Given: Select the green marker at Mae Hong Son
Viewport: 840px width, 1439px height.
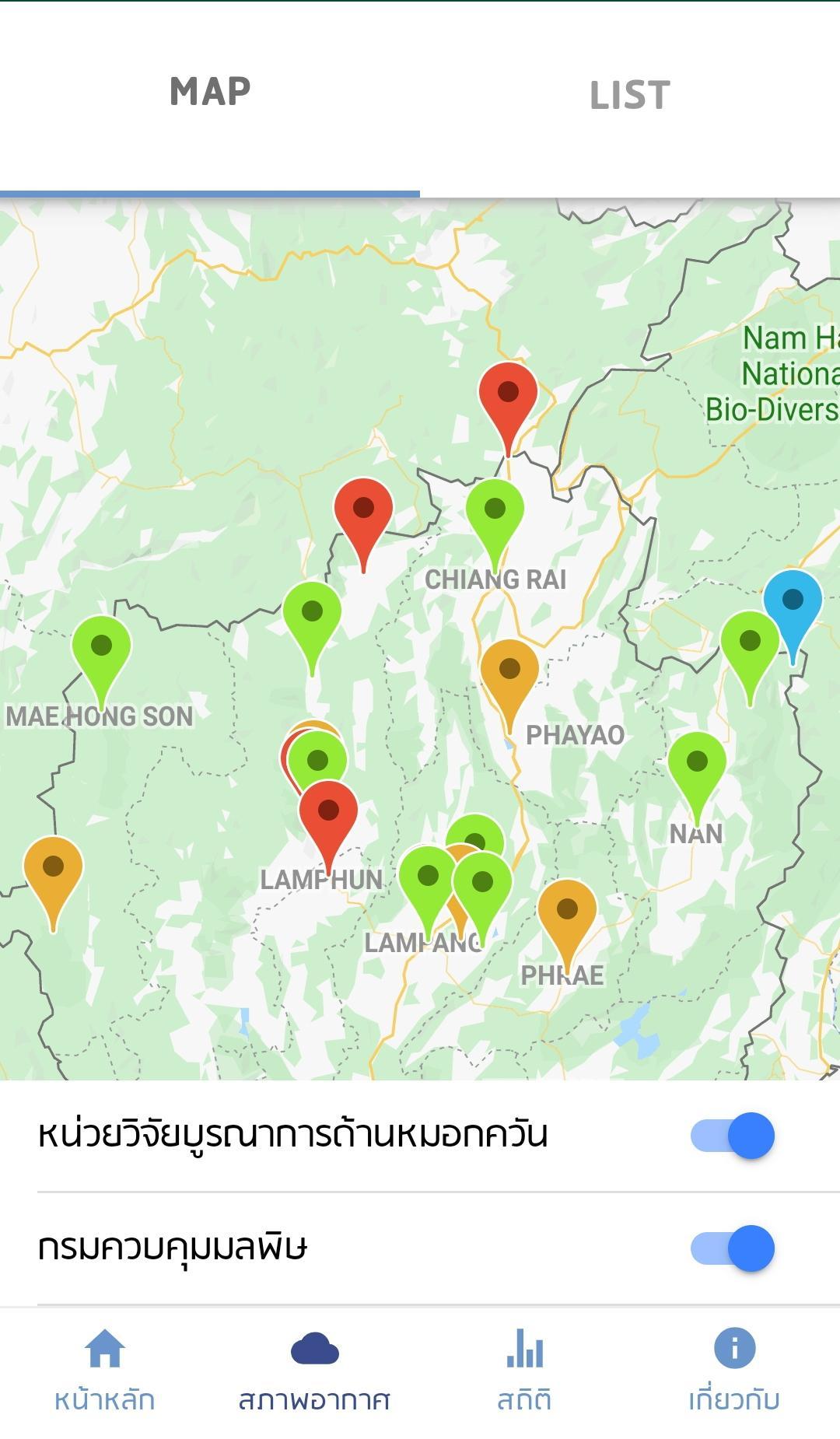Looking at the screenshot, I should click(101, 649).
